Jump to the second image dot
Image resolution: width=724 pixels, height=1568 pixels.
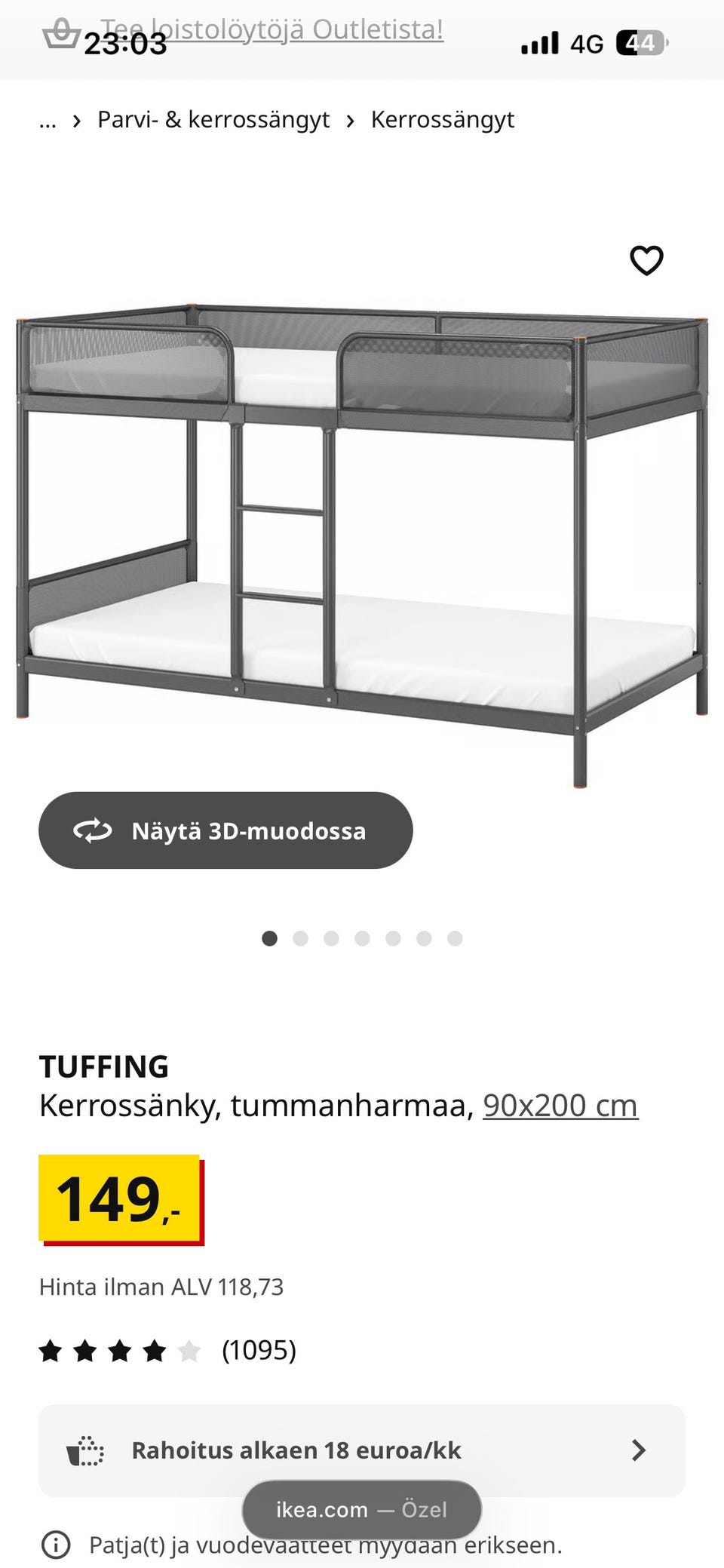tap(300, 938)
